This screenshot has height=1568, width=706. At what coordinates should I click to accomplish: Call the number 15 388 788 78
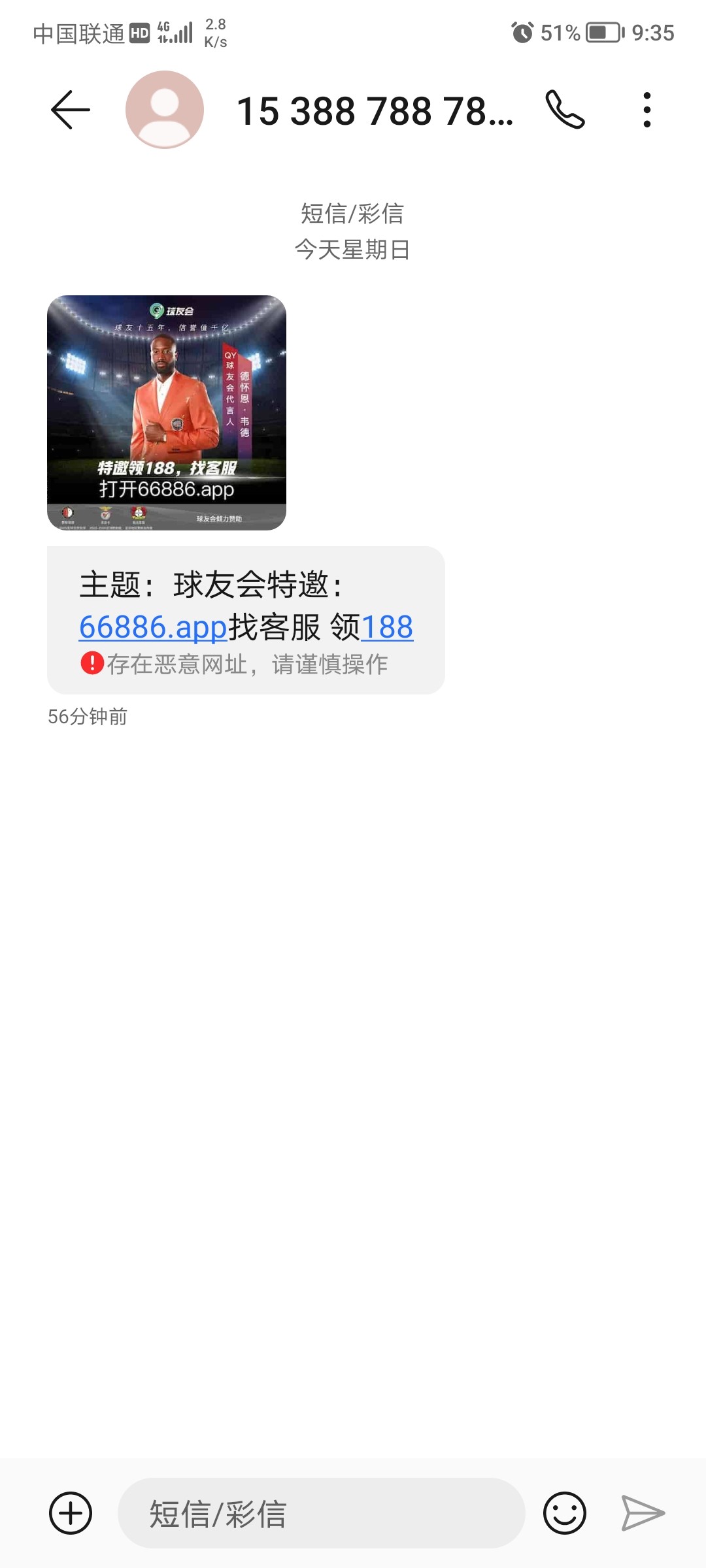coord(565,110)
